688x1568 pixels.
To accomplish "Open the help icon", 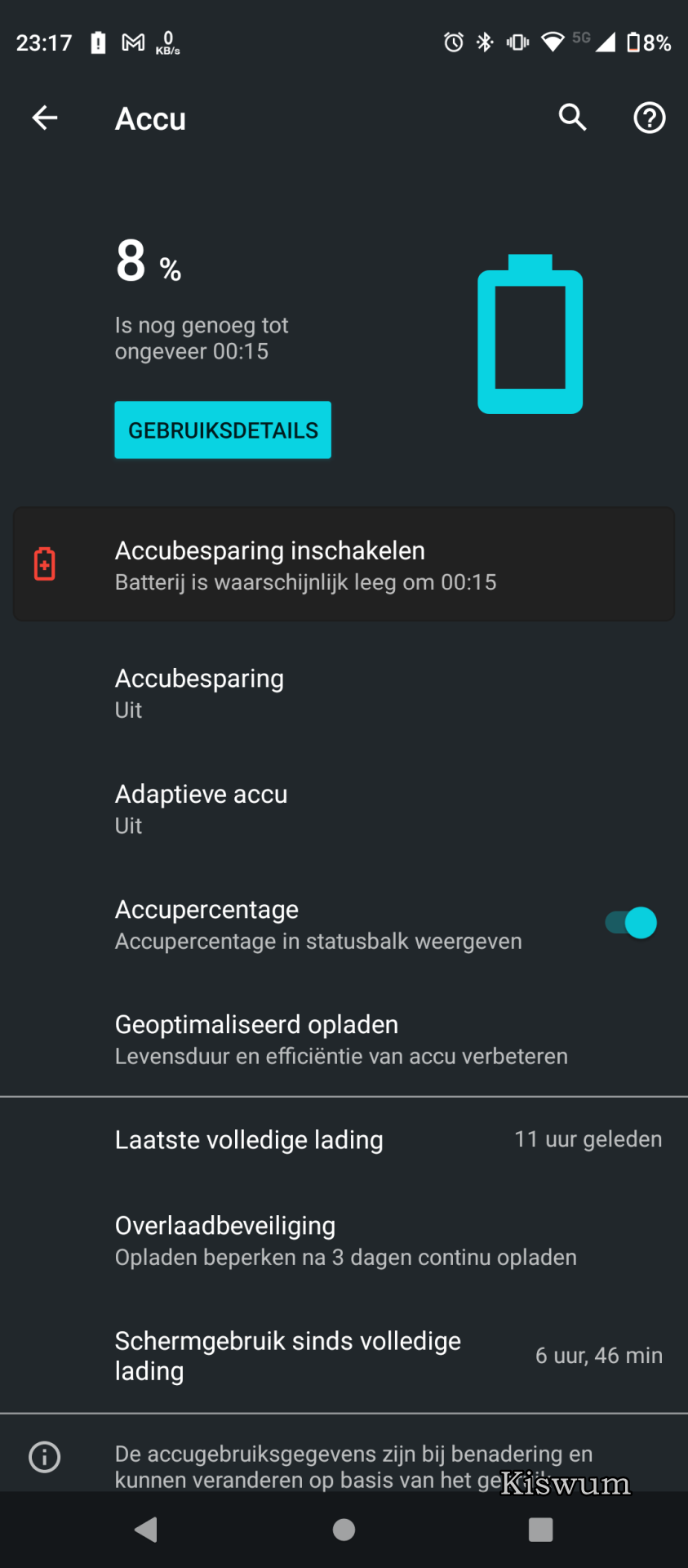I will tap(650, 118).
